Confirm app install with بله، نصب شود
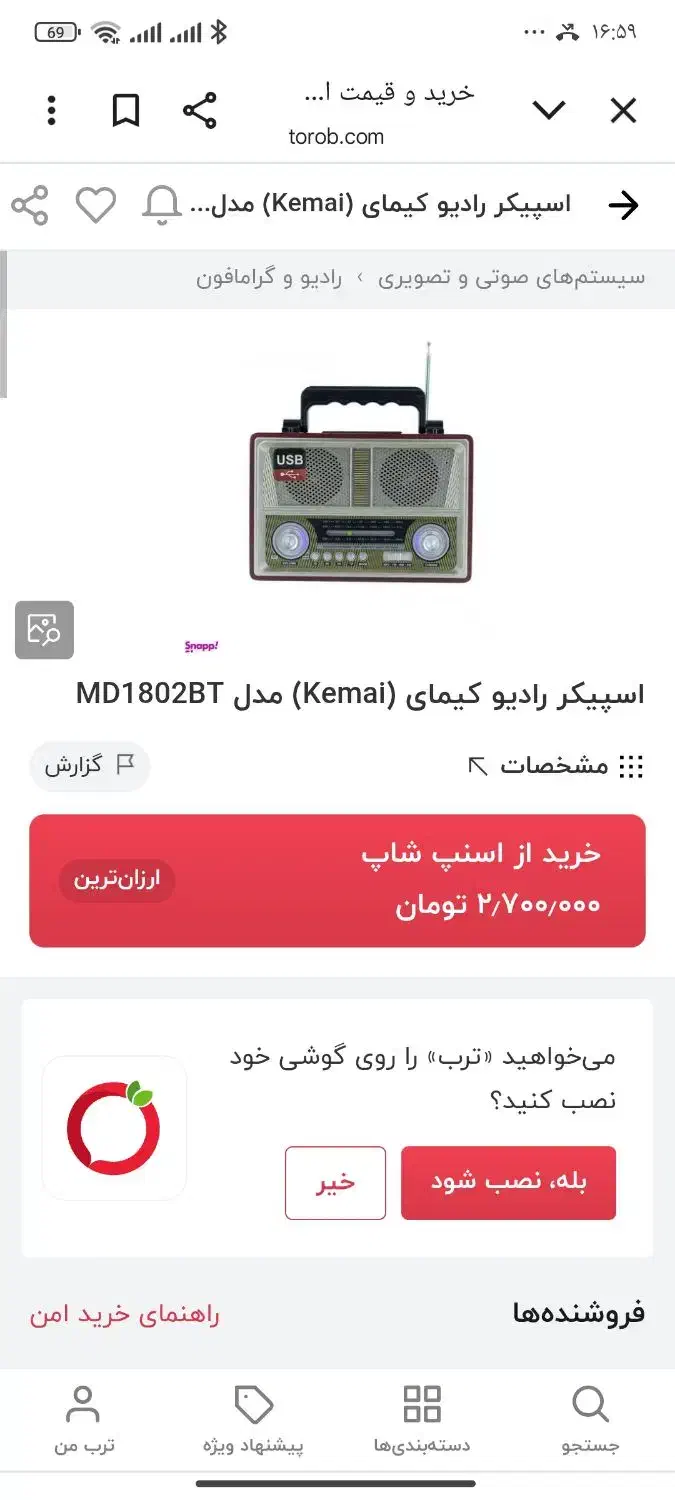 [x=508, y=1182]
